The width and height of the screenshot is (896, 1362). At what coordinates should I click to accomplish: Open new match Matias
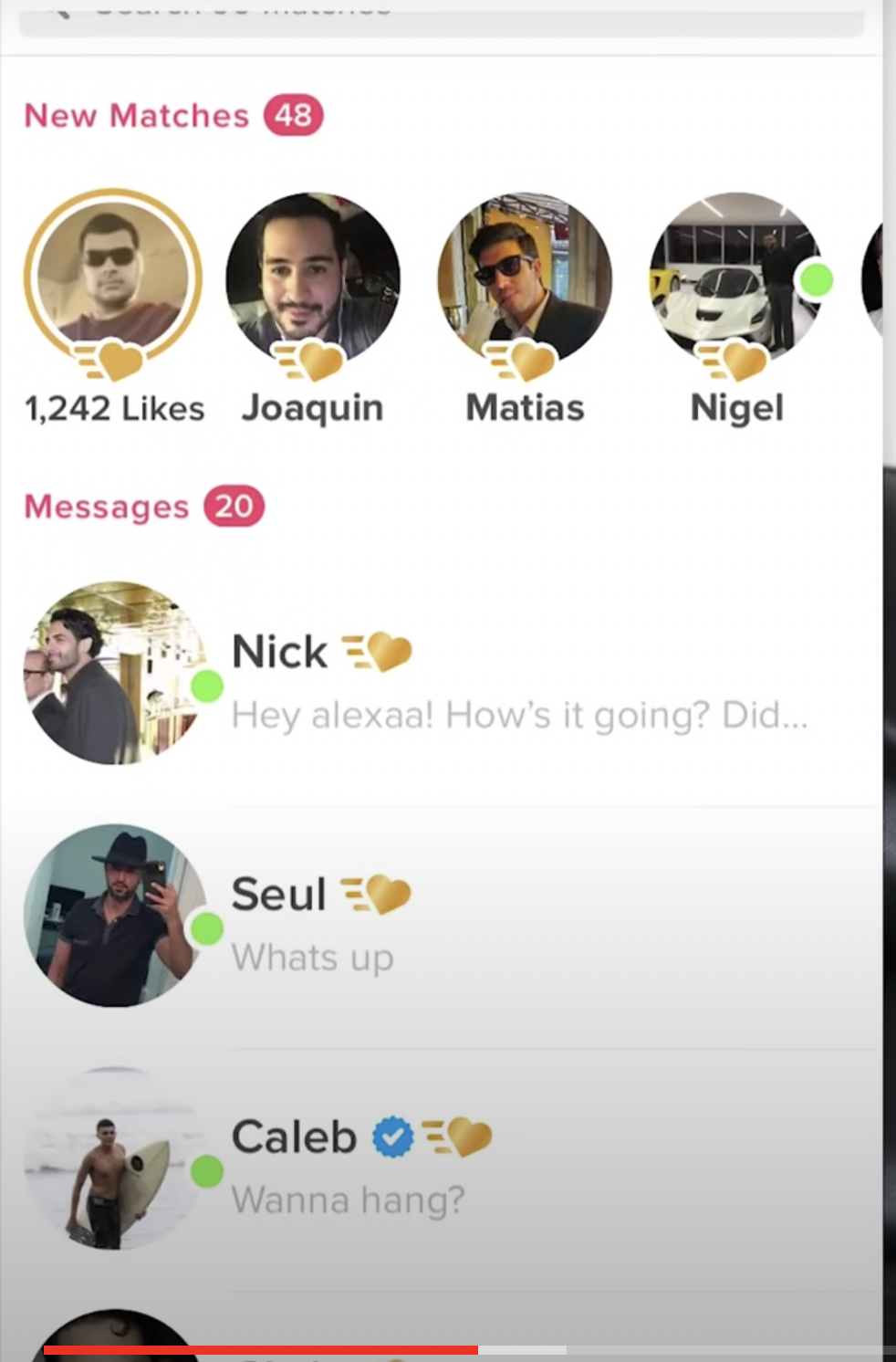tap(525, 278)
